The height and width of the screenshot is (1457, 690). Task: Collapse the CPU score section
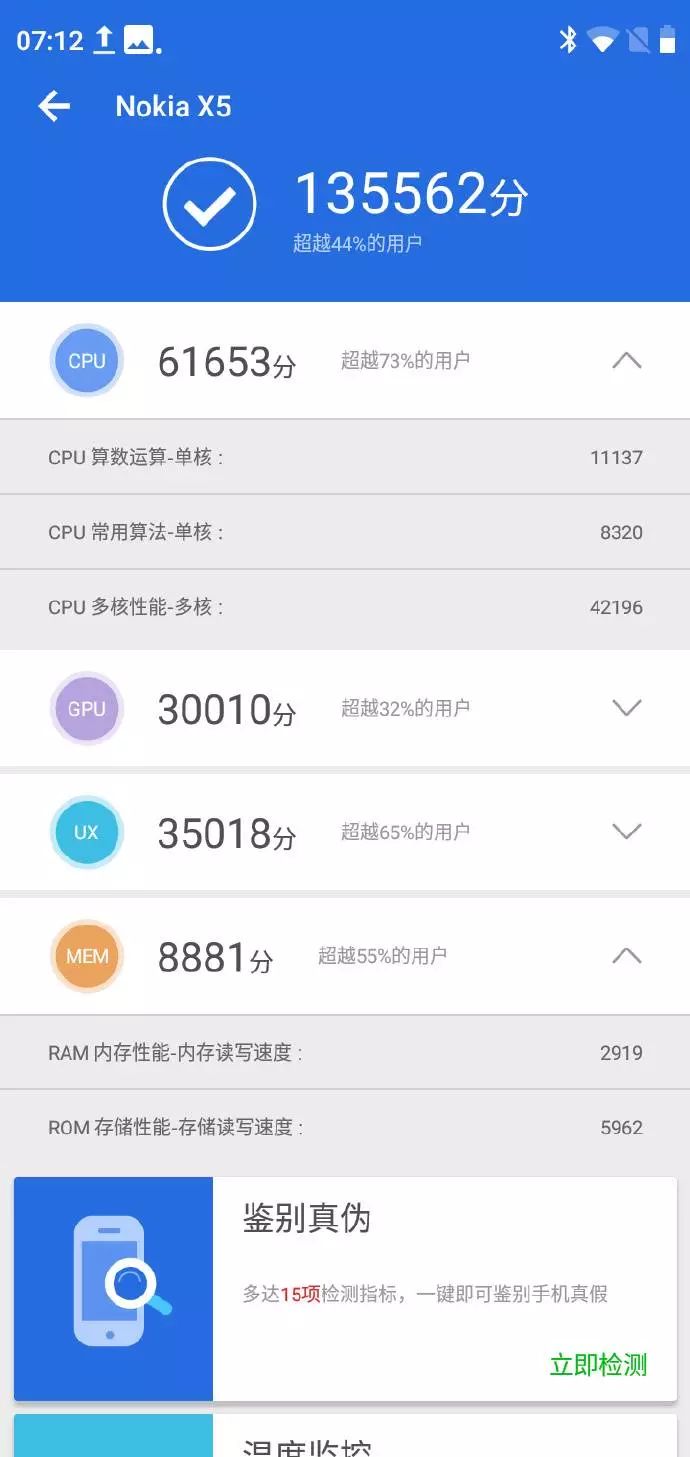pos(626,361)
